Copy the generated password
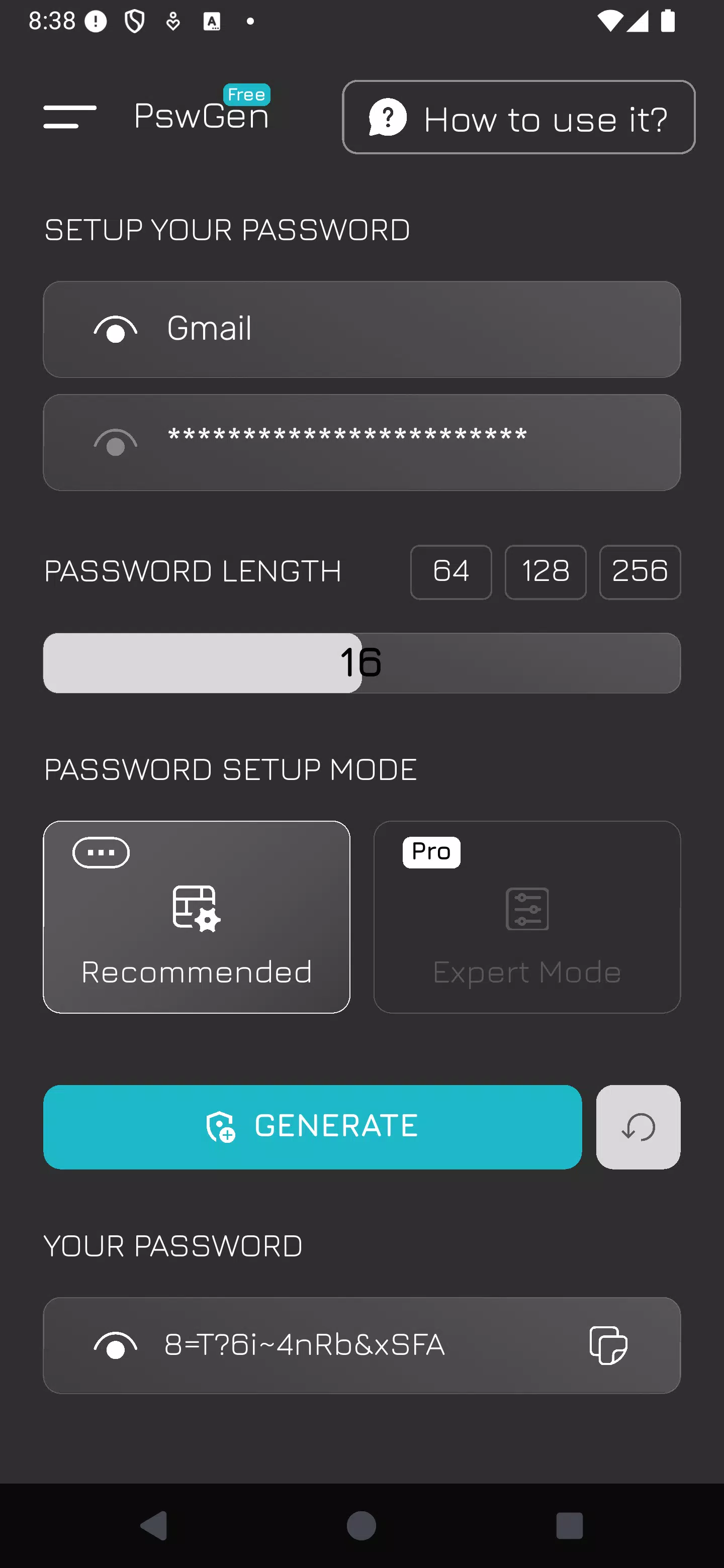Image resolution: width=724 pixels, height=1568 pixels. (x=608, y=1345)
